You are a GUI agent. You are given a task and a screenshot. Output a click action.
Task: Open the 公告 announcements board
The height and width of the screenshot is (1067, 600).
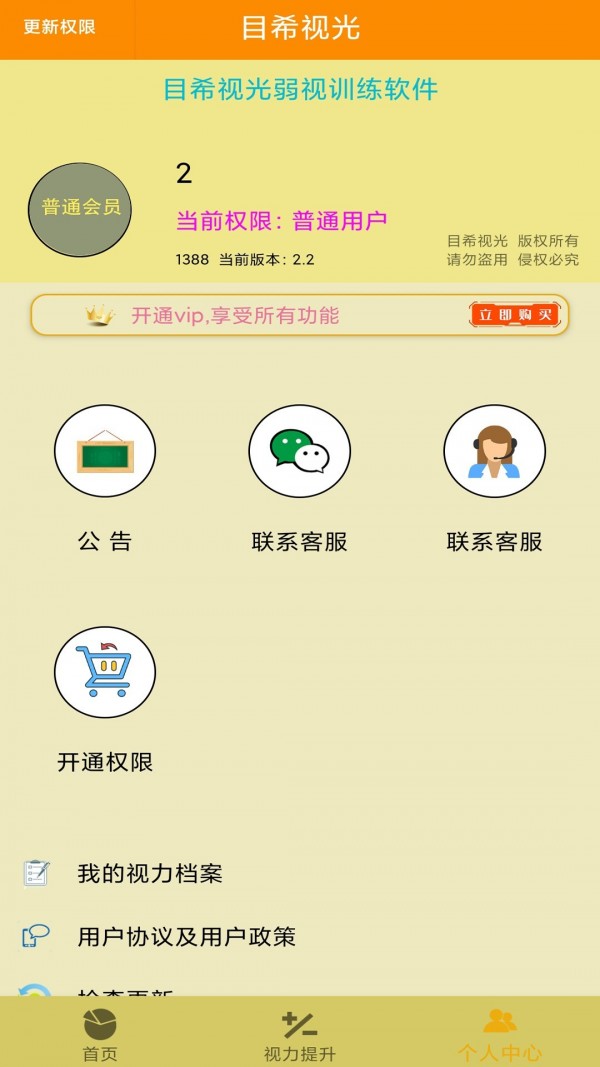pos(105,451)
